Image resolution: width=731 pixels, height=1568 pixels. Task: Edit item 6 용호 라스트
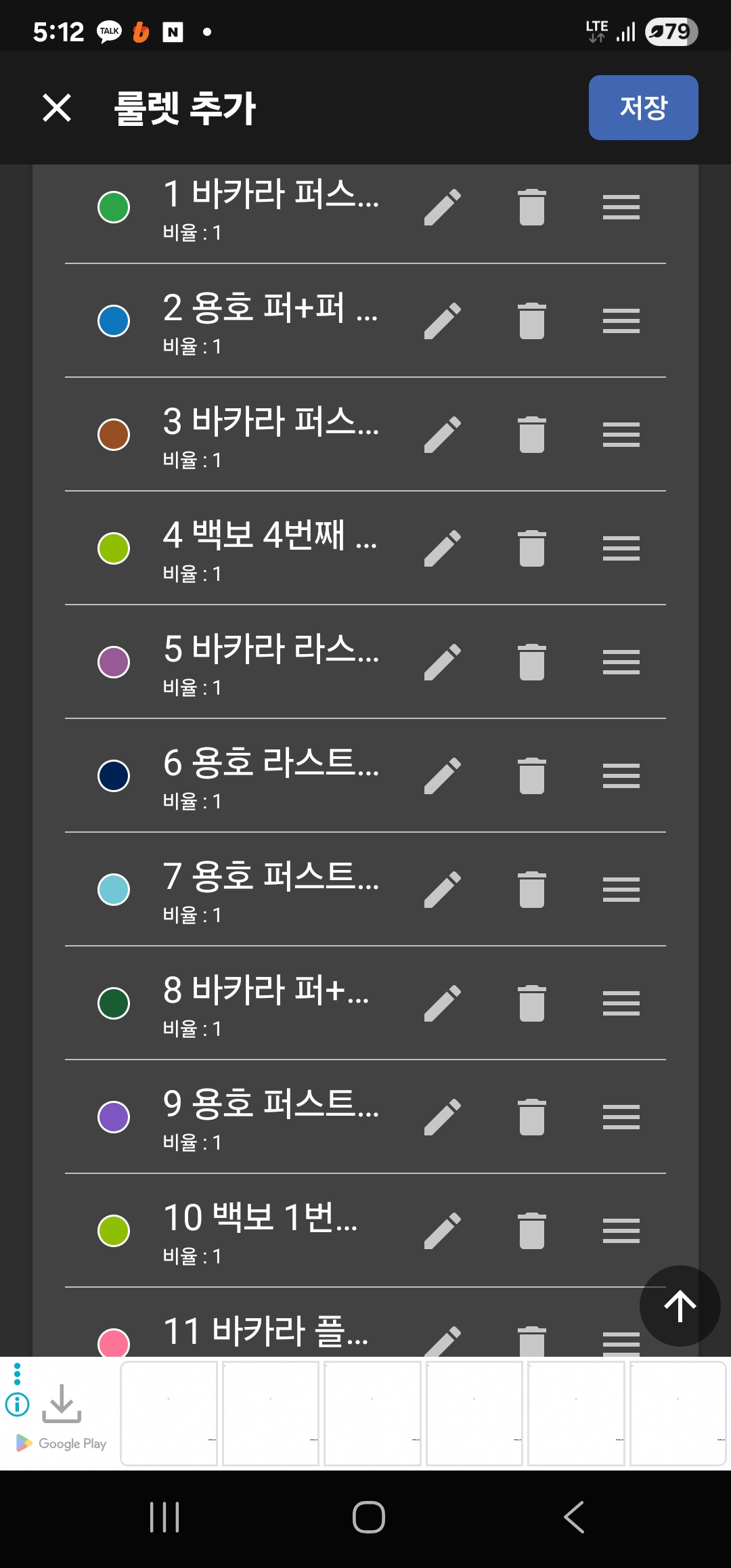(x=443, y=775)
